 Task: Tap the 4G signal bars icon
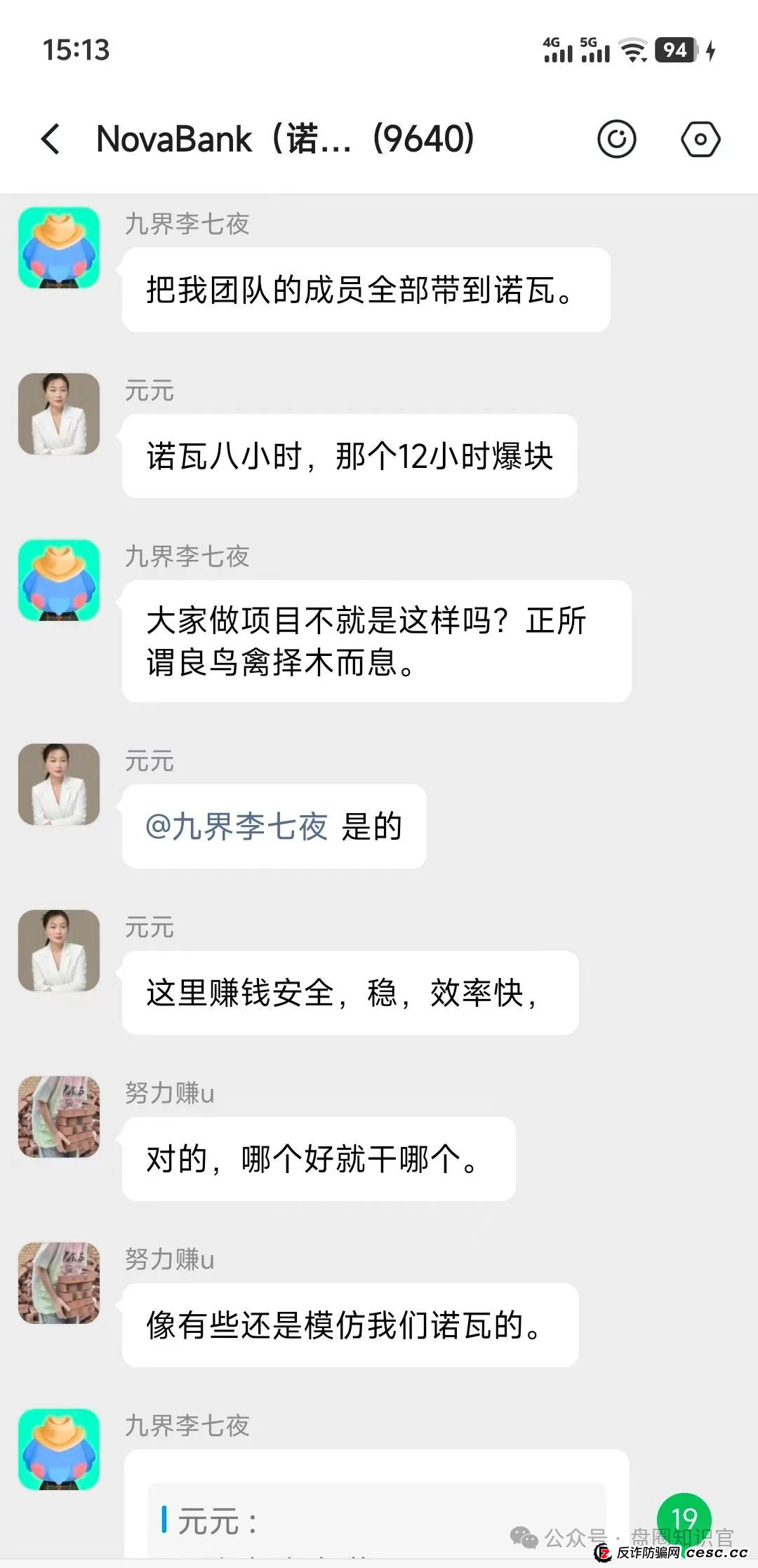[x=557, y=51]
